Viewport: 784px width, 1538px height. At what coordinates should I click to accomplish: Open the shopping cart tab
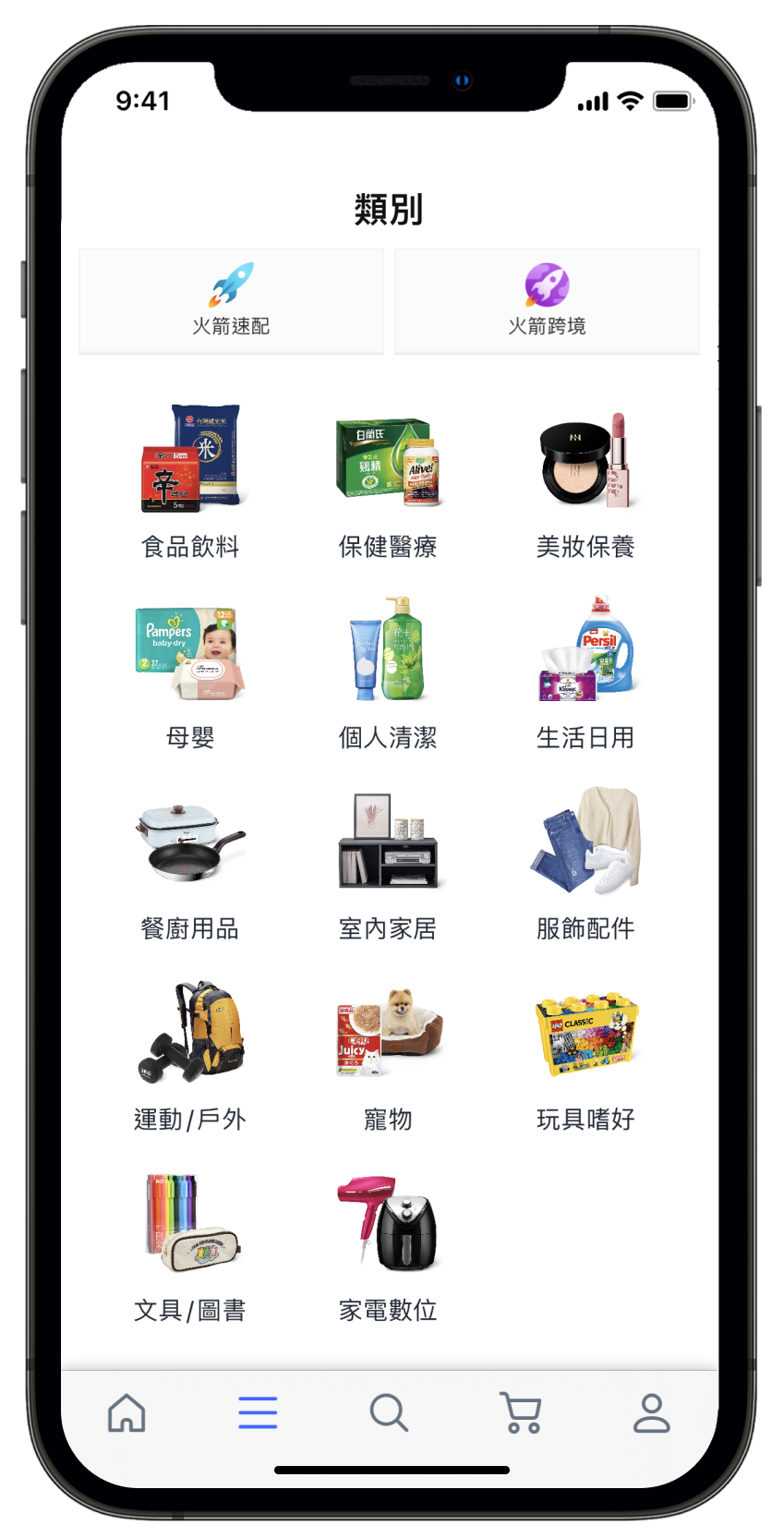coord(521,1413)
